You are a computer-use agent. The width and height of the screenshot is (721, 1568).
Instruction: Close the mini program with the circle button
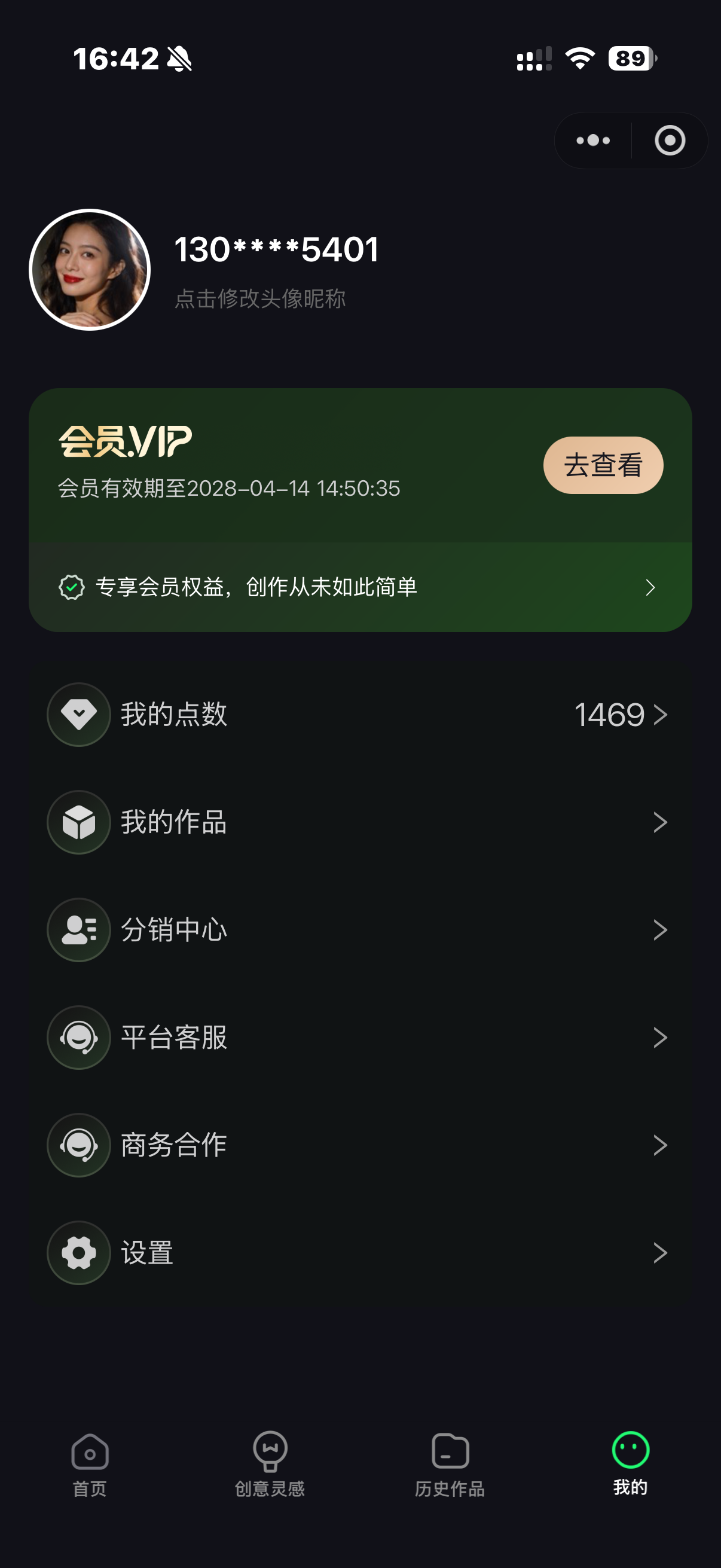tap(669, 141)
